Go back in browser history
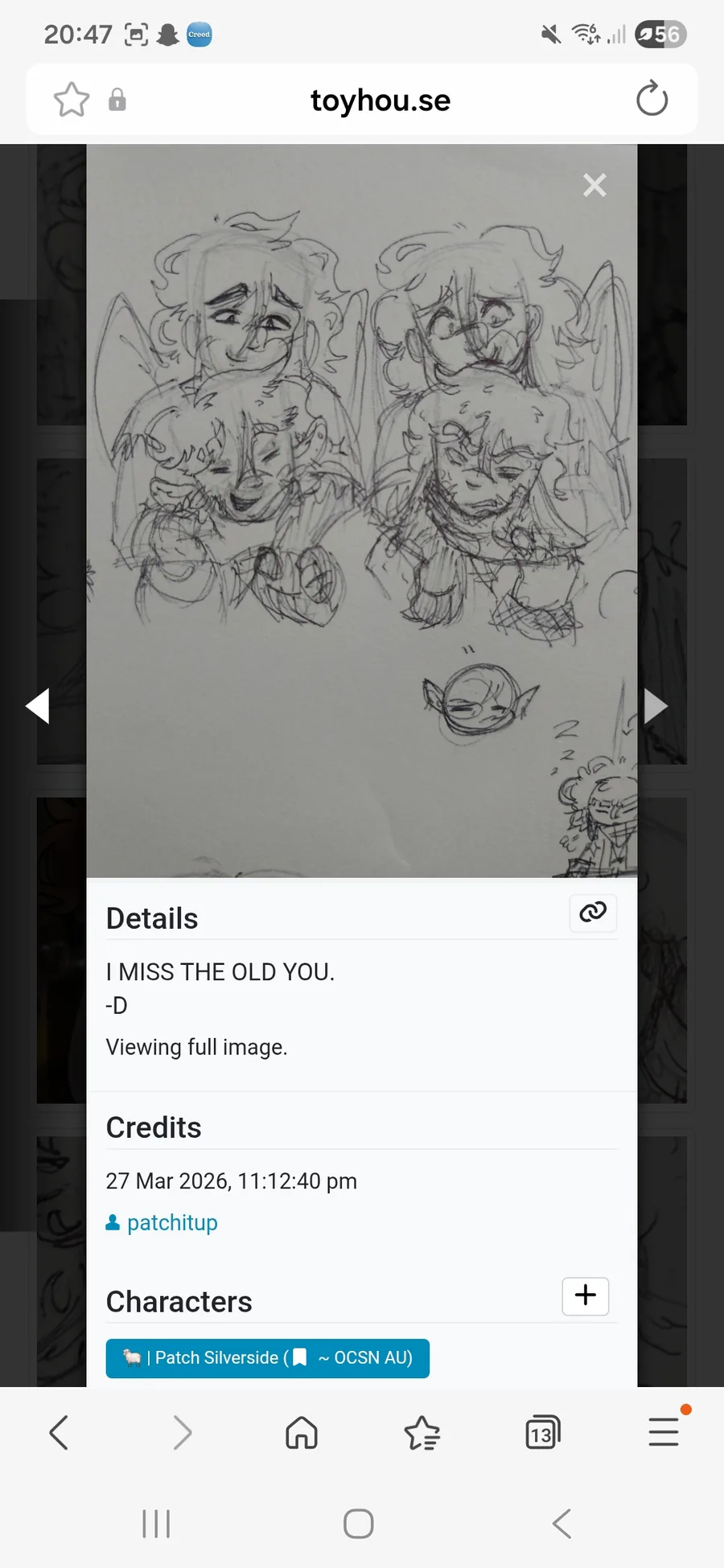Image resolution: width=724 pixels, height=1568 pixels. [x=59, y=1432]
